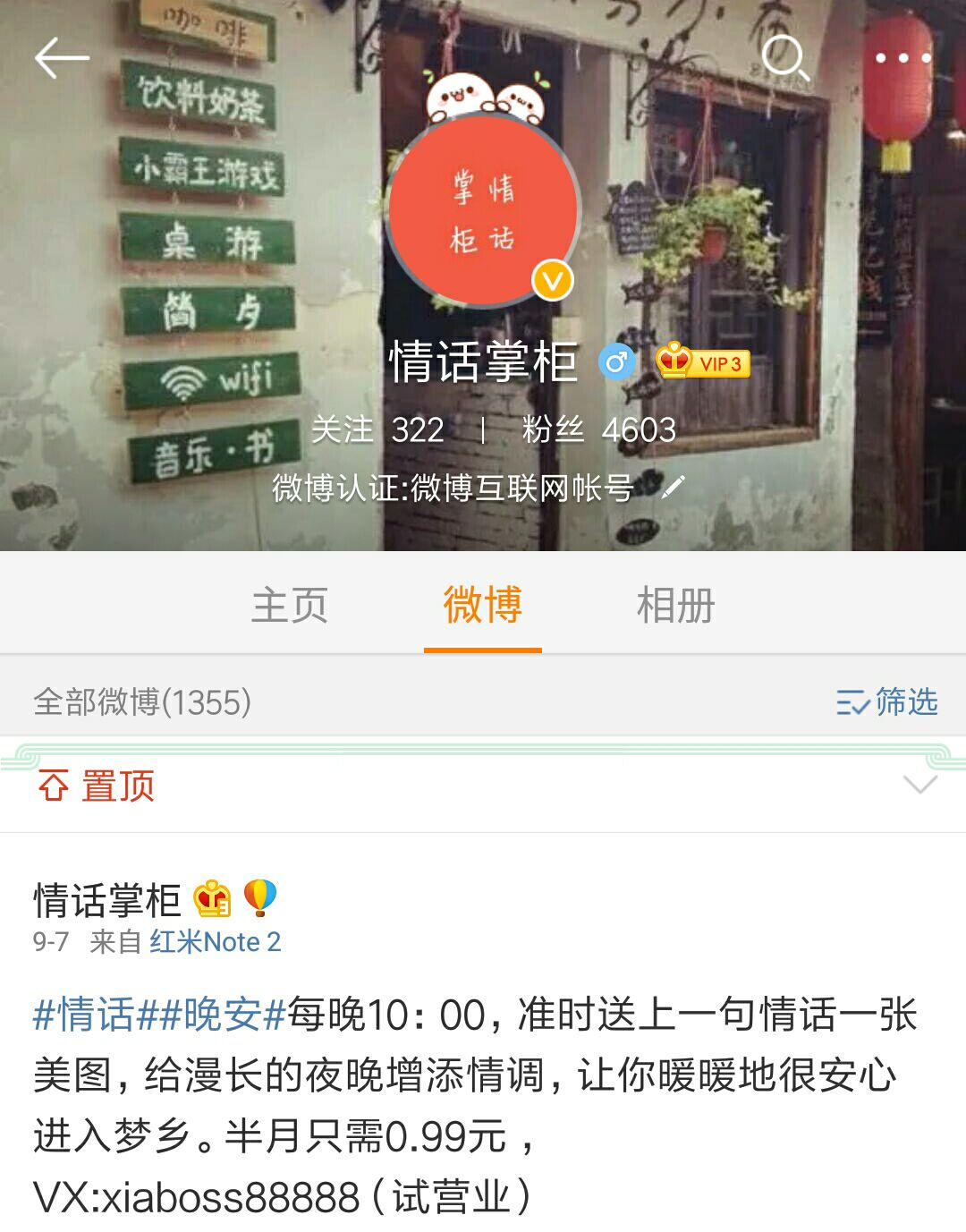This screenshot has height=1232, width=966.
Task: Switch to the 主页 tab
Action: (290, 605)
